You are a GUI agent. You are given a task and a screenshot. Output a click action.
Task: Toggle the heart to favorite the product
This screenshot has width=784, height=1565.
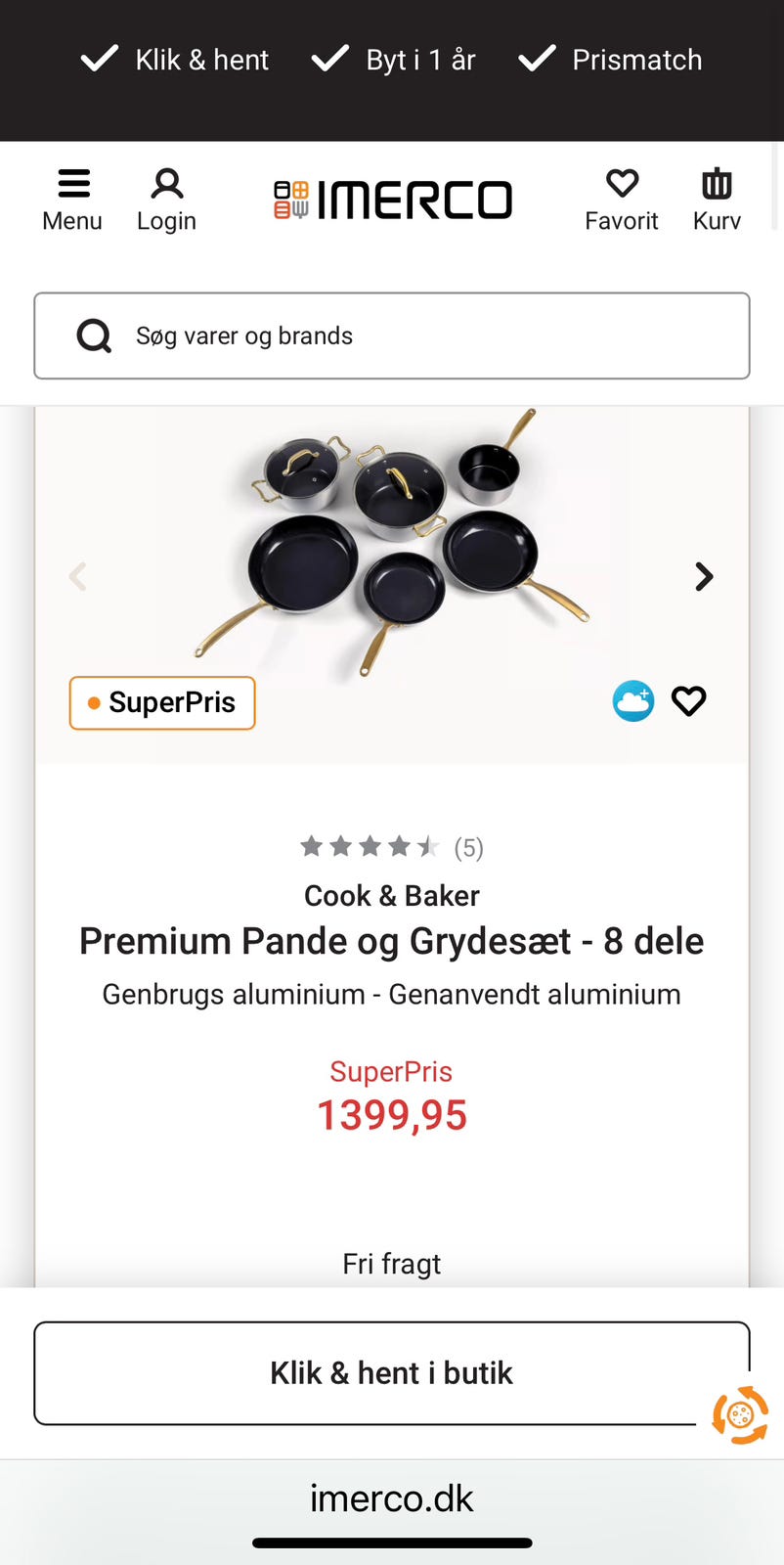688,700
